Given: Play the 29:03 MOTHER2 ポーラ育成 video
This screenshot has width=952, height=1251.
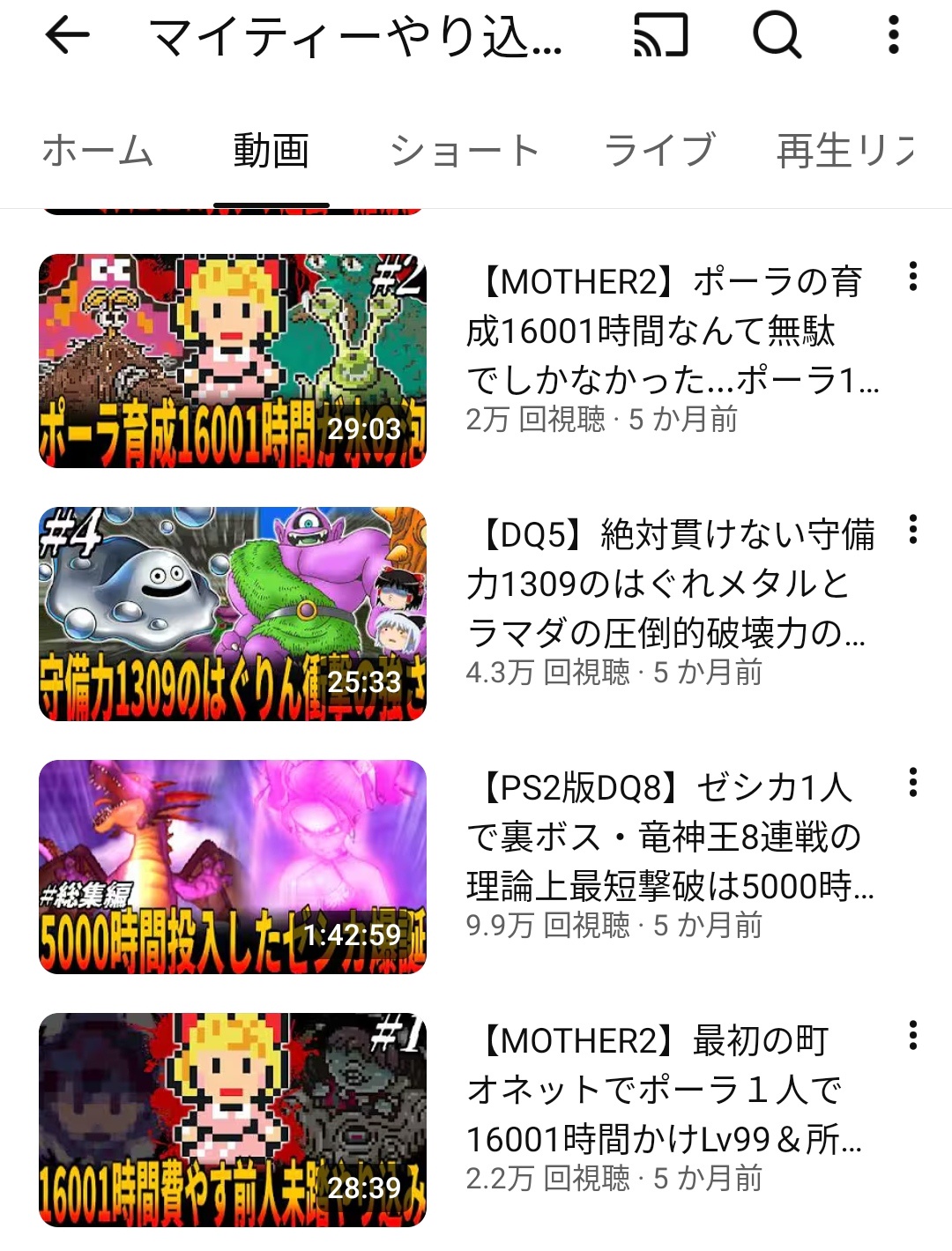Looking at the screenshot, I should tap(233, 361).
